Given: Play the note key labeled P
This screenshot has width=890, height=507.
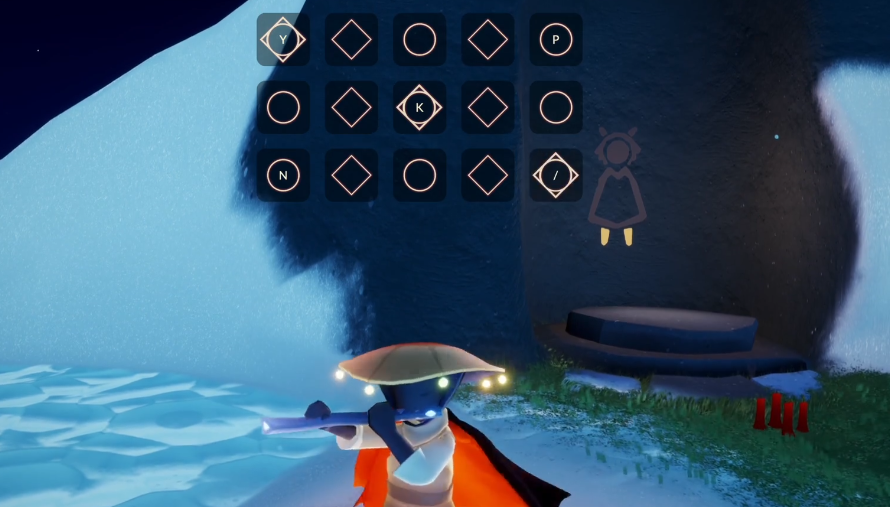Looking at the screenshot, I should pos(556,40).
